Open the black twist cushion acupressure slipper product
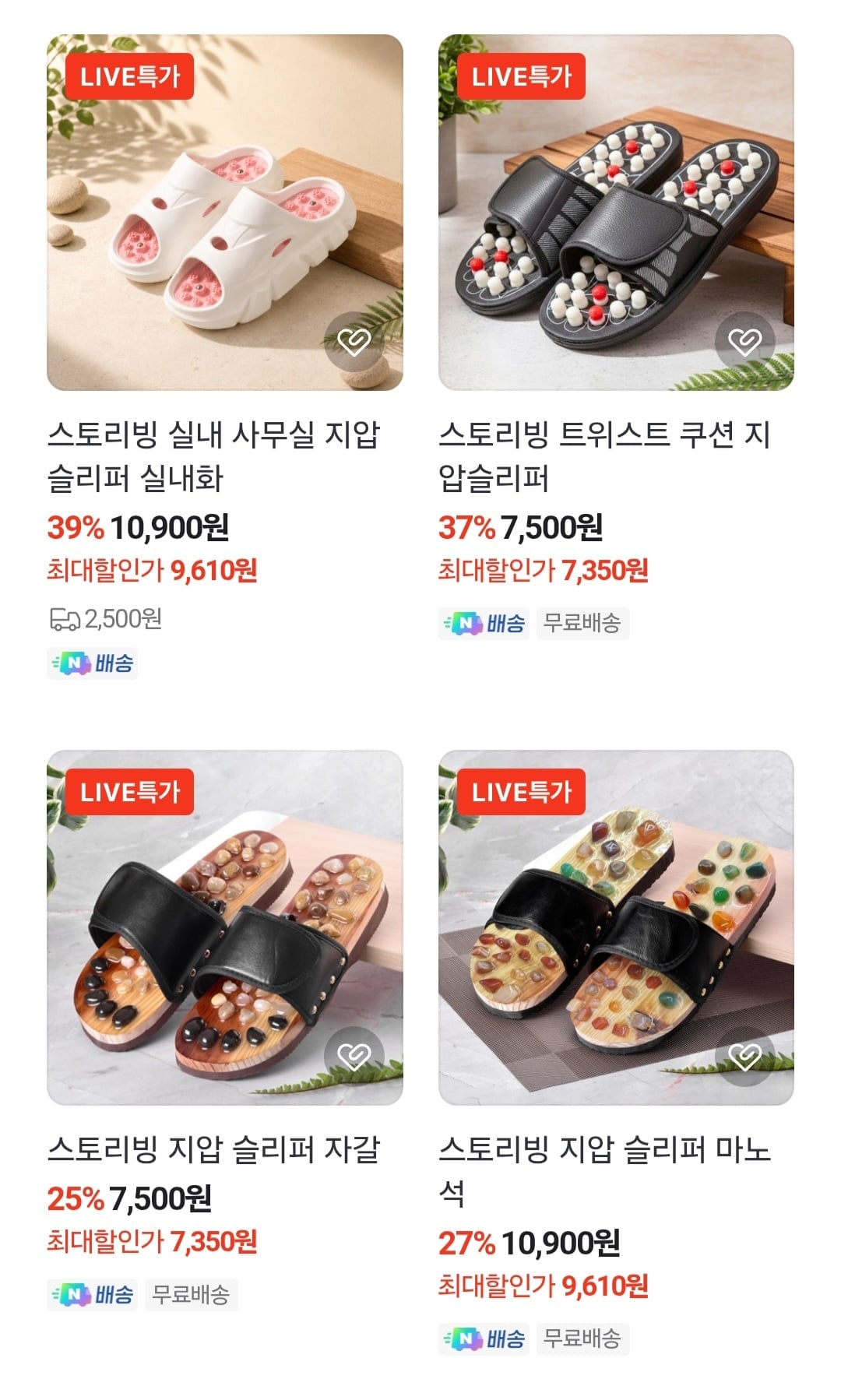The image size is (841, 1400). pos(616,213)
